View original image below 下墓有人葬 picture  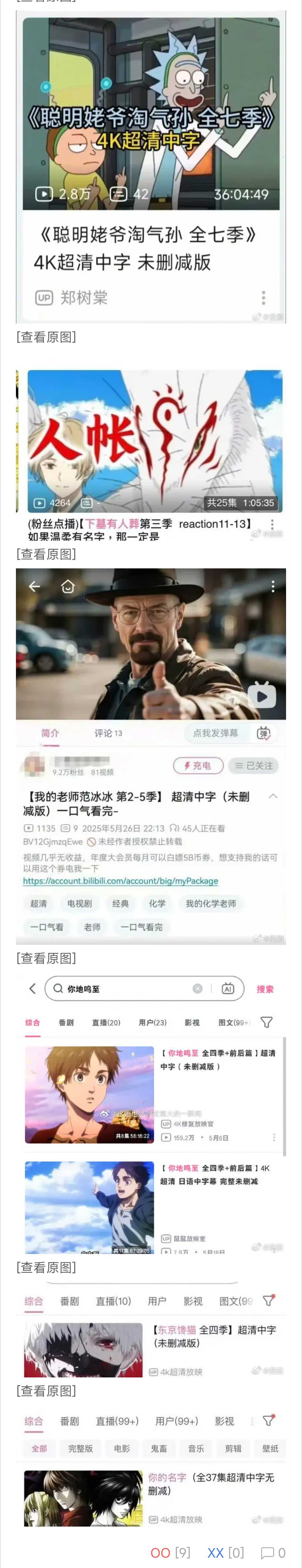point(46,554)
